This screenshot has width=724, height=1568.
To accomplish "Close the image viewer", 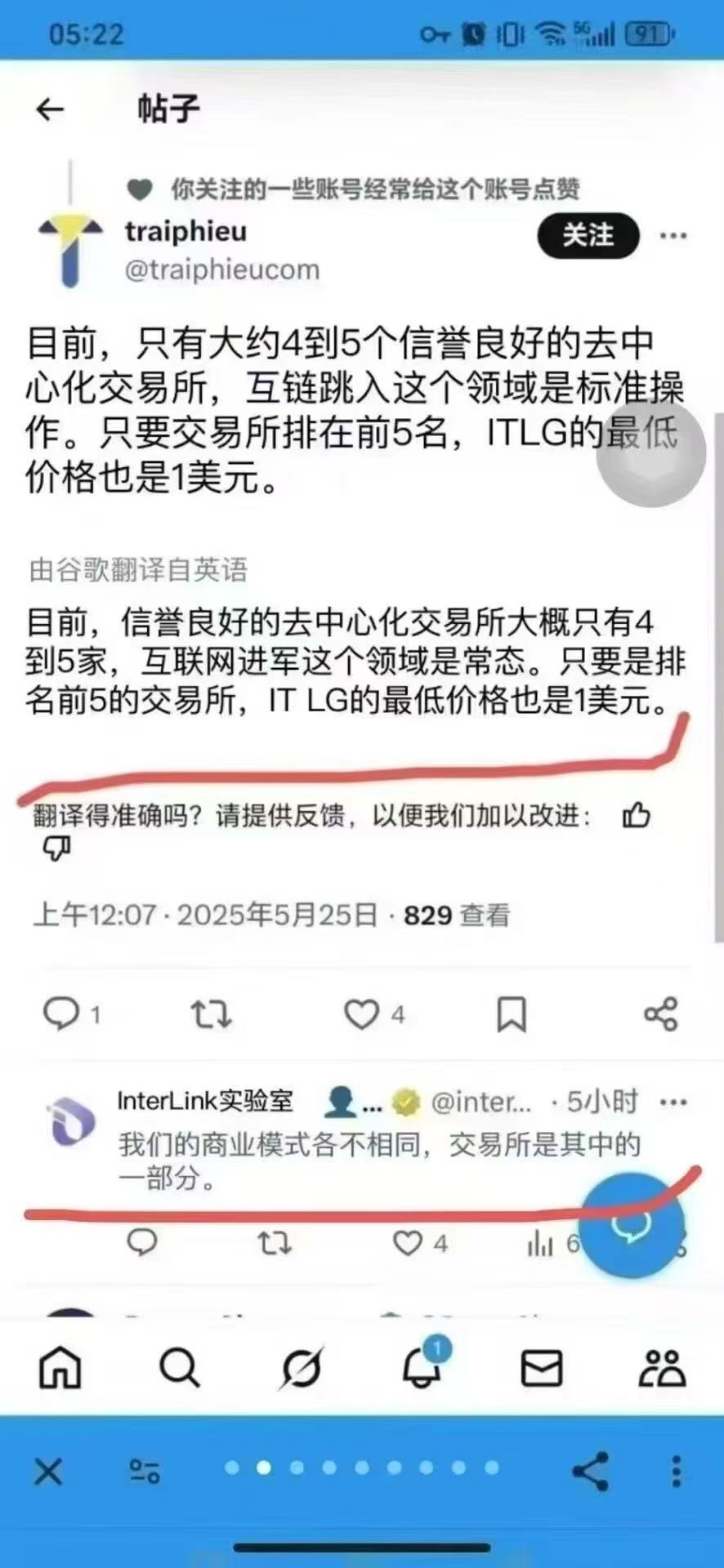I will [48, 1472].
